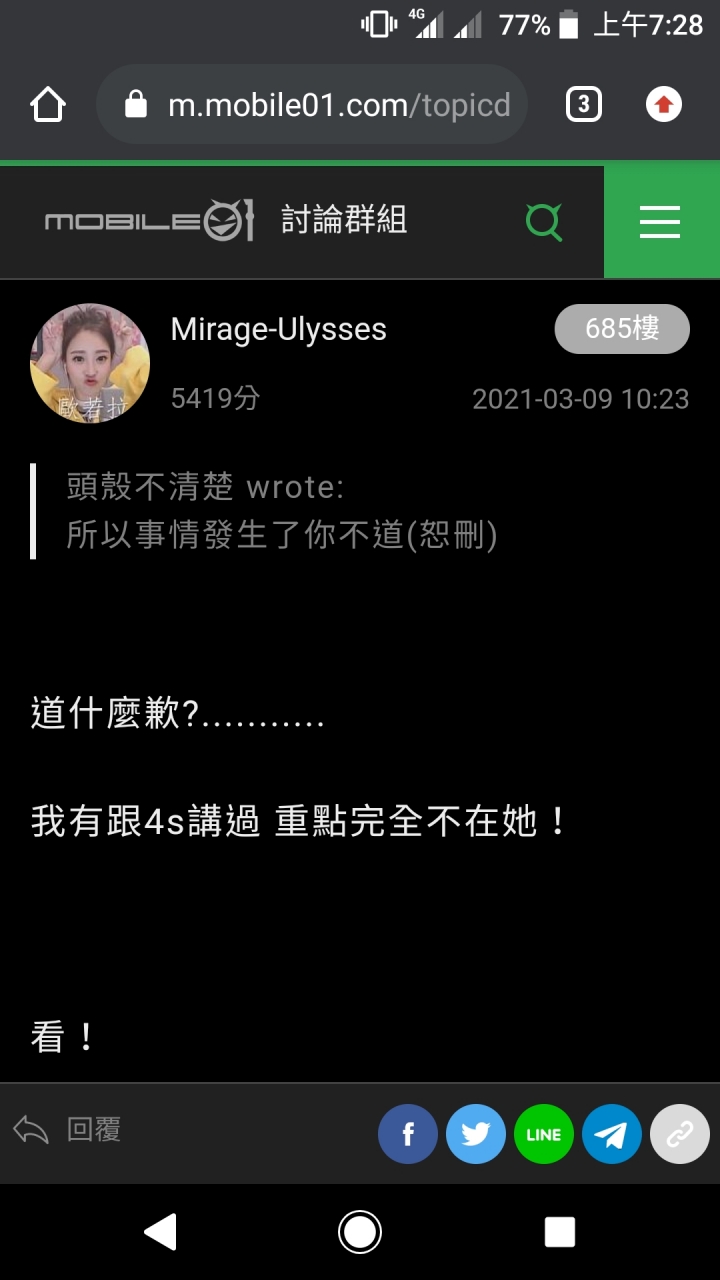The width and height of the screenshot is (720, 1280).
Task: Open the Mirage-Ulysses username link
Action: [x=278, y=330]
